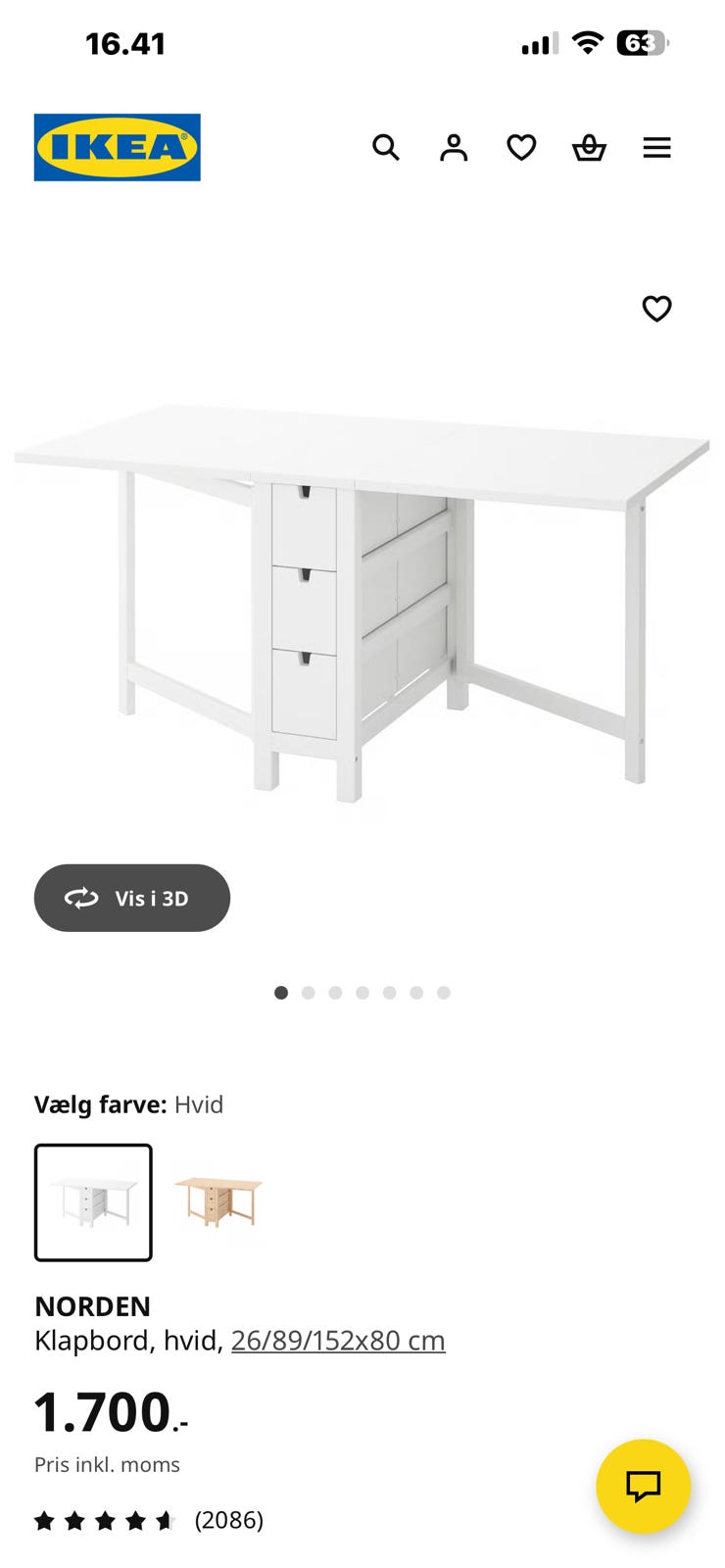Screen dimensions: 725x1568
Task: Open the search icon
Action: [386, 147]
